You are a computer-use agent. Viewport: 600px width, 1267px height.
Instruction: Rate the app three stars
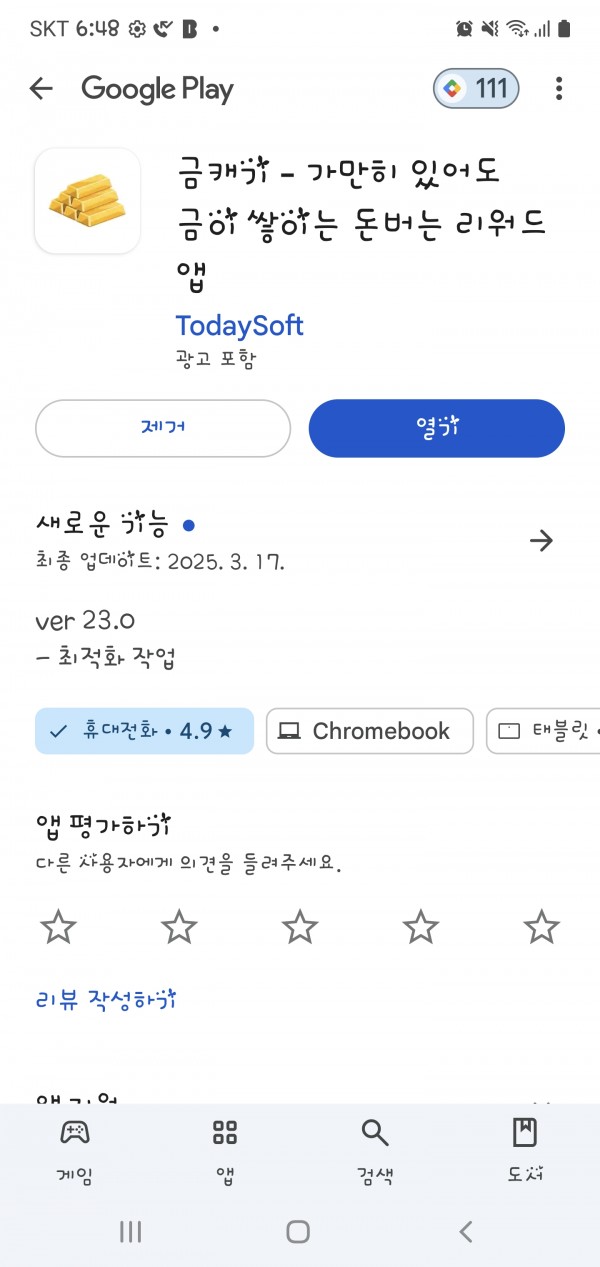point(300,928)
